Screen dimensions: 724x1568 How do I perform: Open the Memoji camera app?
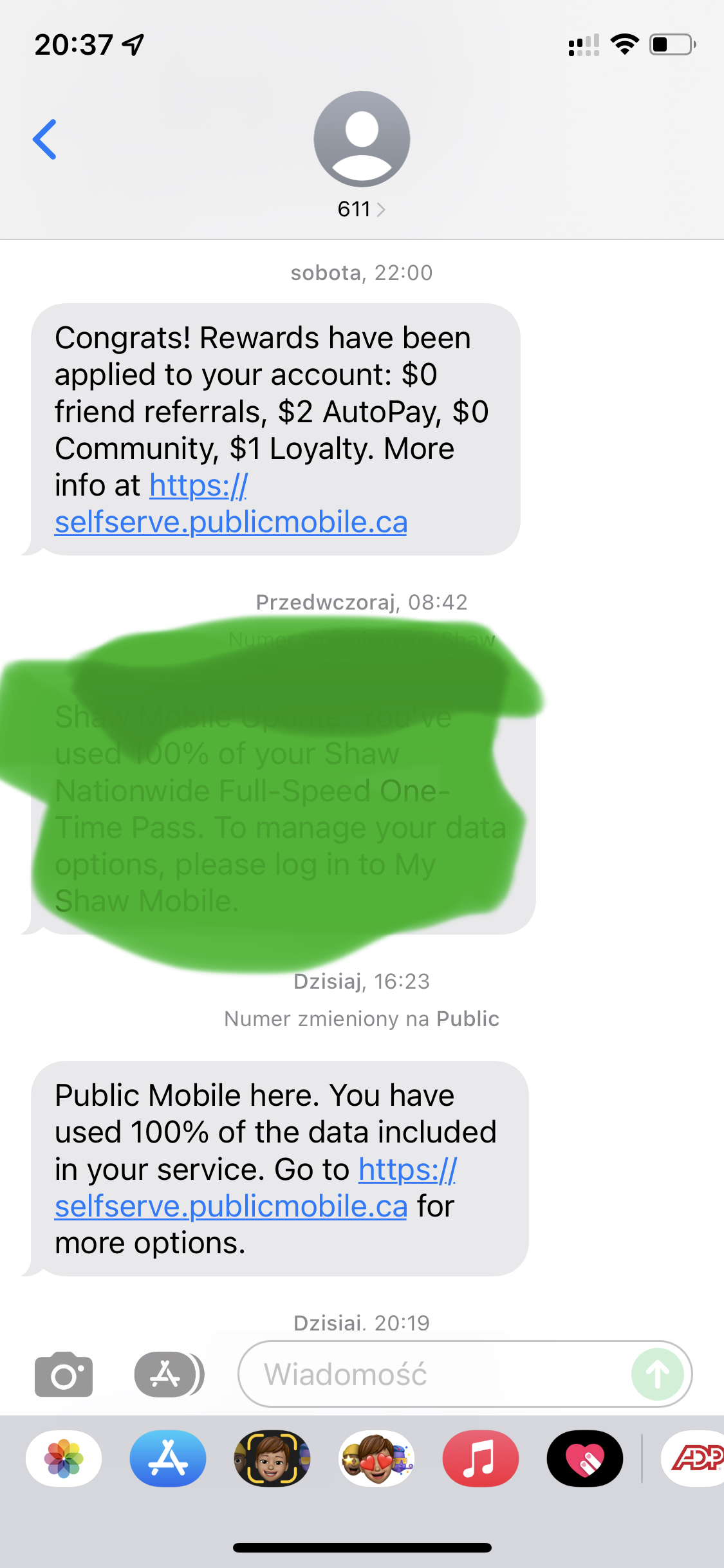point(272,1459)
